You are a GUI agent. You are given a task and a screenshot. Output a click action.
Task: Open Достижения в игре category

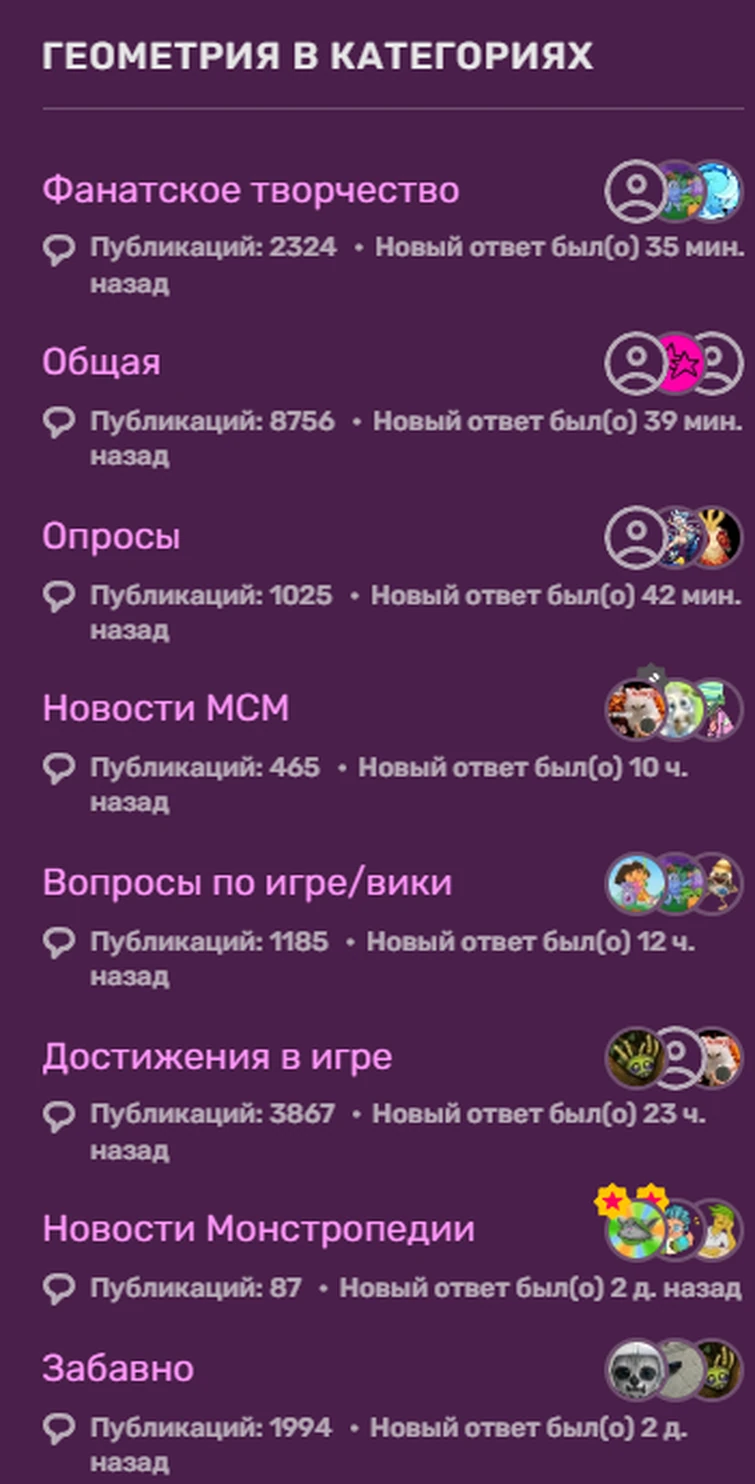pyautogui.click(x=217, y=1057)
